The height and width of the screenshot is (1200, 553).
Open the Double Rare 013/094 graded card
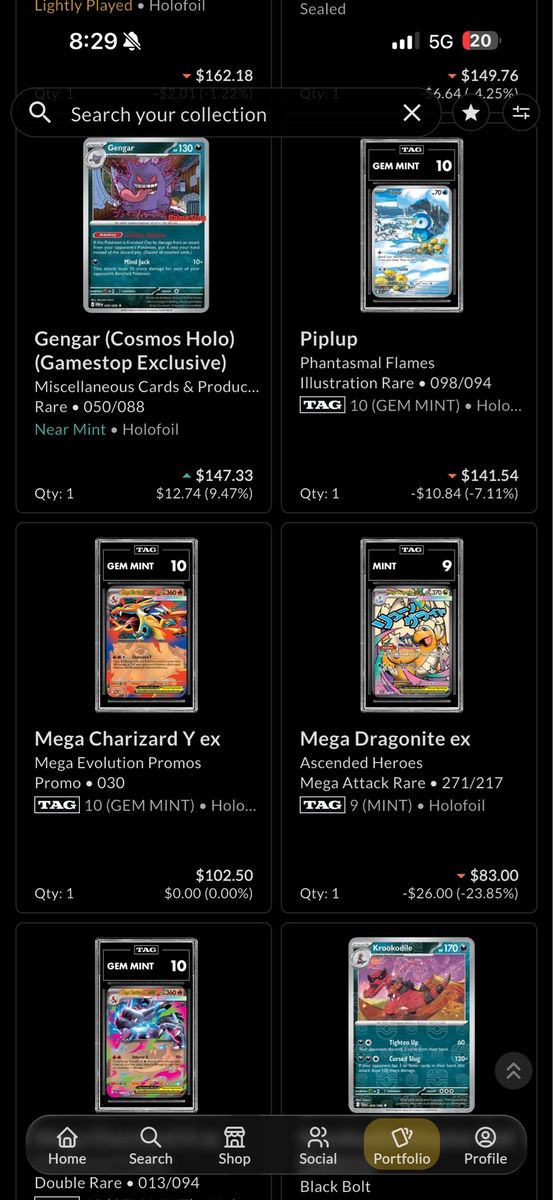[x=144, y=1060]
